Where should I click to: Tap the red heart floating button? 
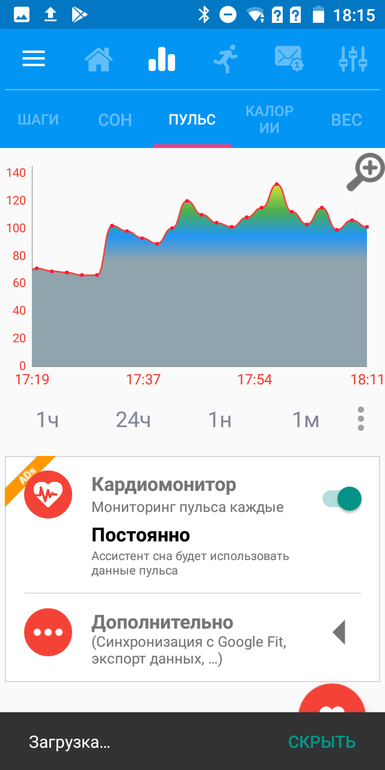click(x=332, y=698)
